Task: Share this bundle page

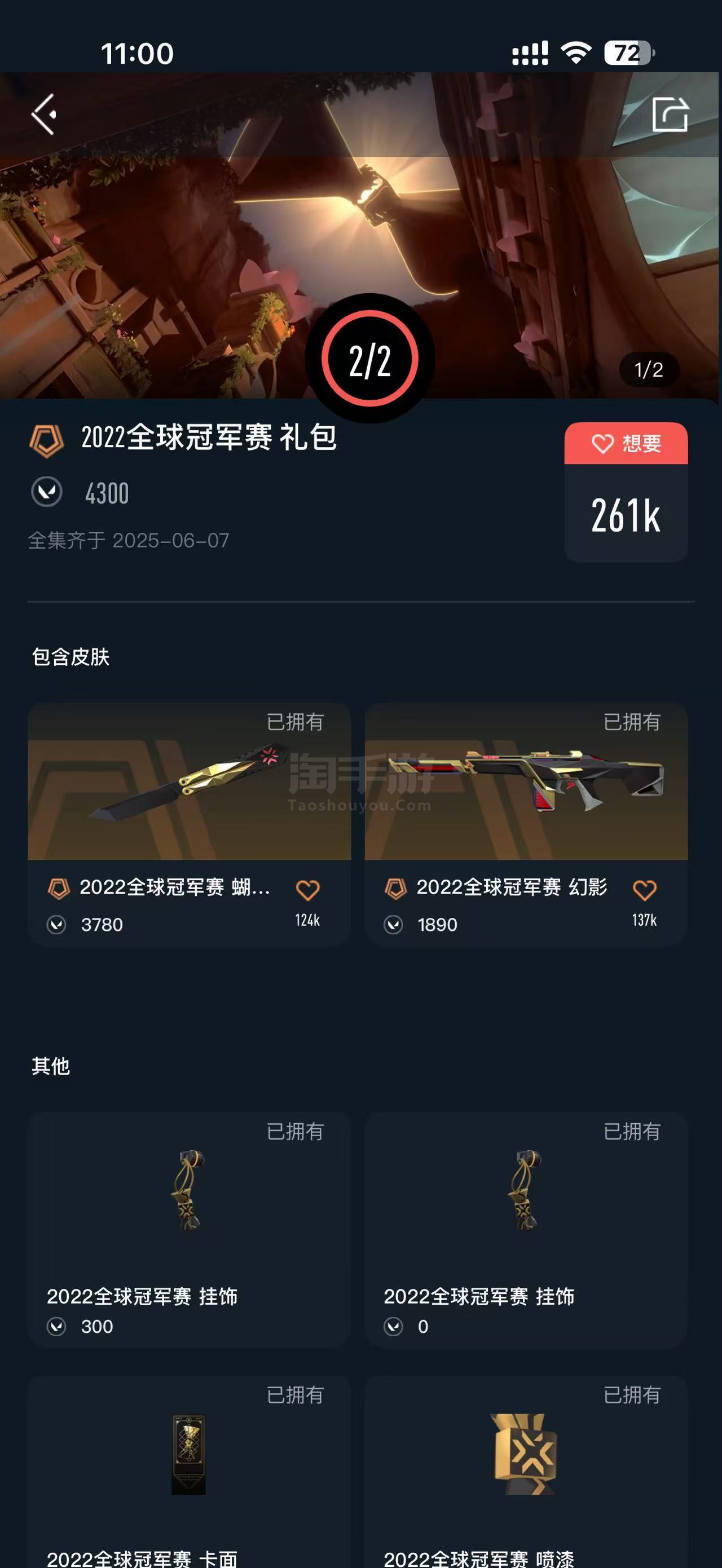Action: 670,114
